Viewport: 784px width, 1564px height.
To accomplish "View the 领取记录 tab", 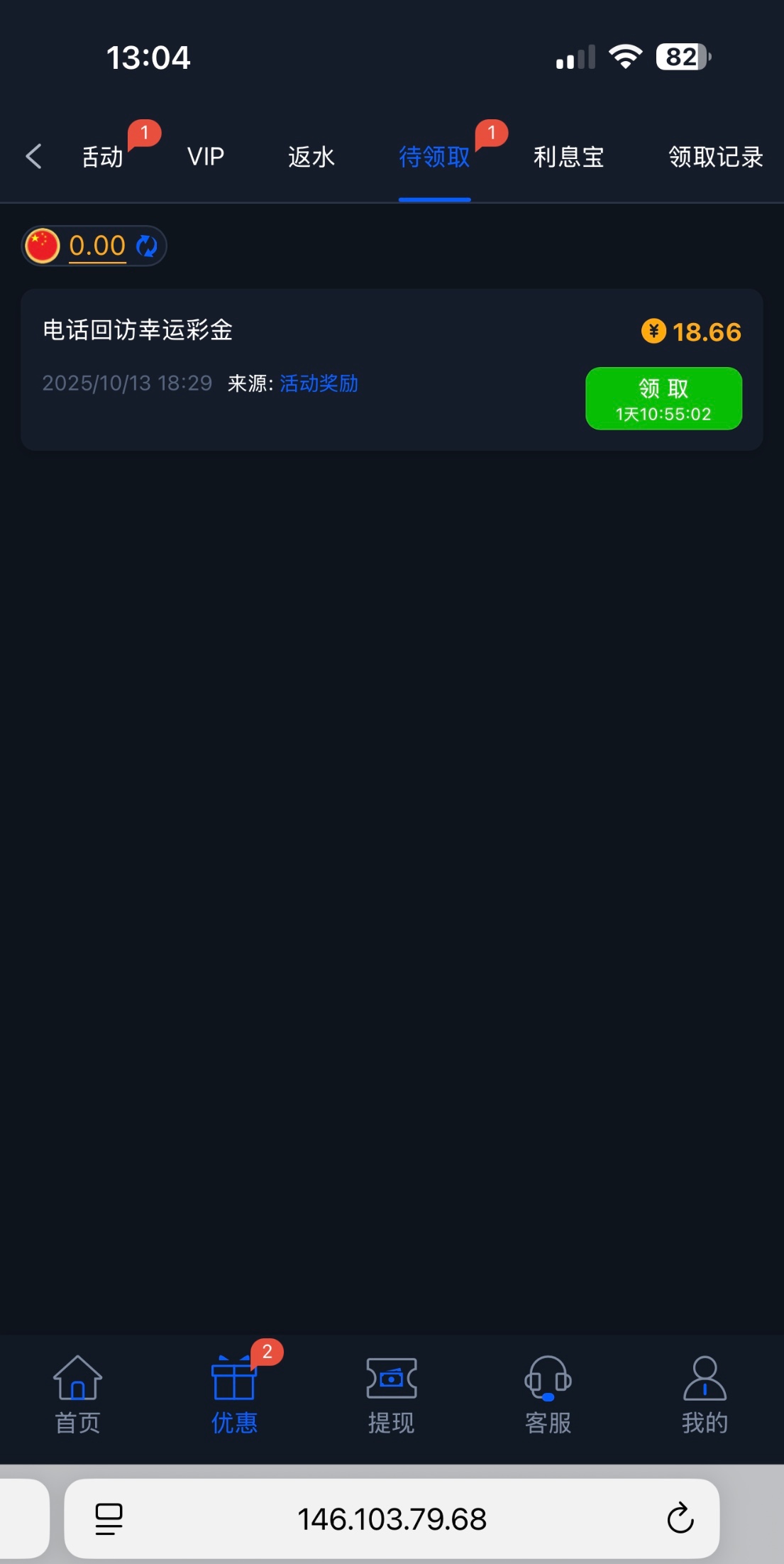I will [x=715, y=156].
